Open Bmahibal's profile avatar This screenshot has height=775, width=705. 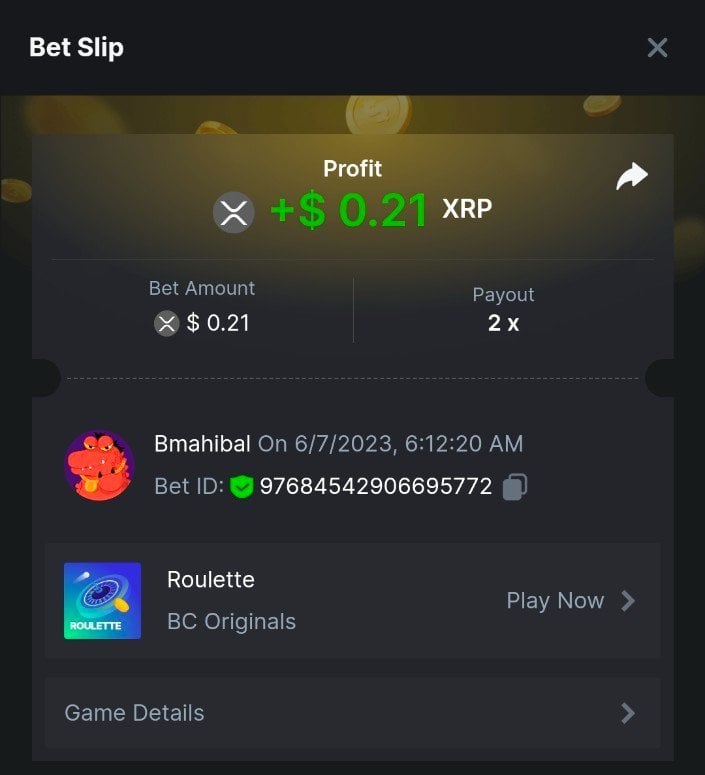[99, 465]
